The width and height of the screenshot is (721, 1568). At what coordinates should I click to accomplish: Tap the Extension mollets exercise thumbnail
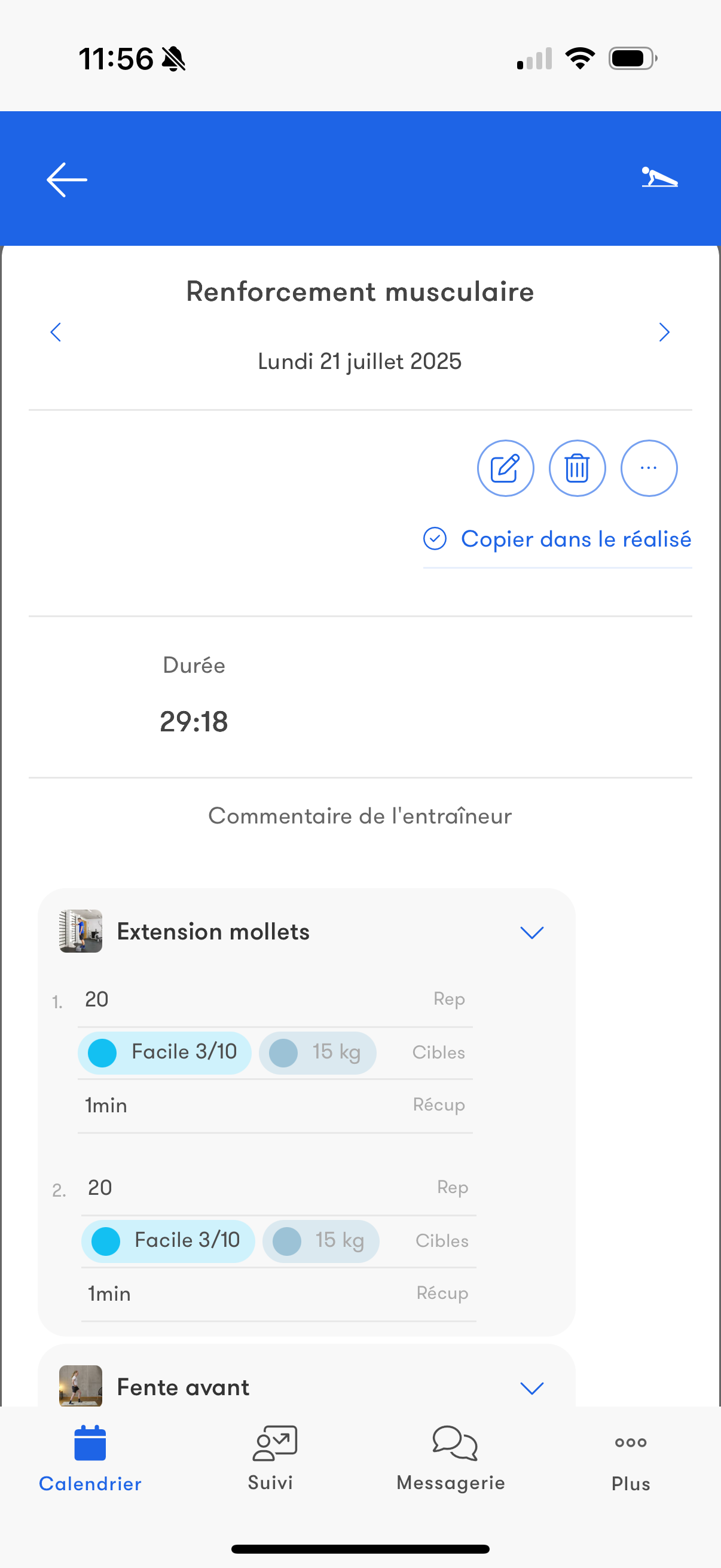tap(80, 931)
